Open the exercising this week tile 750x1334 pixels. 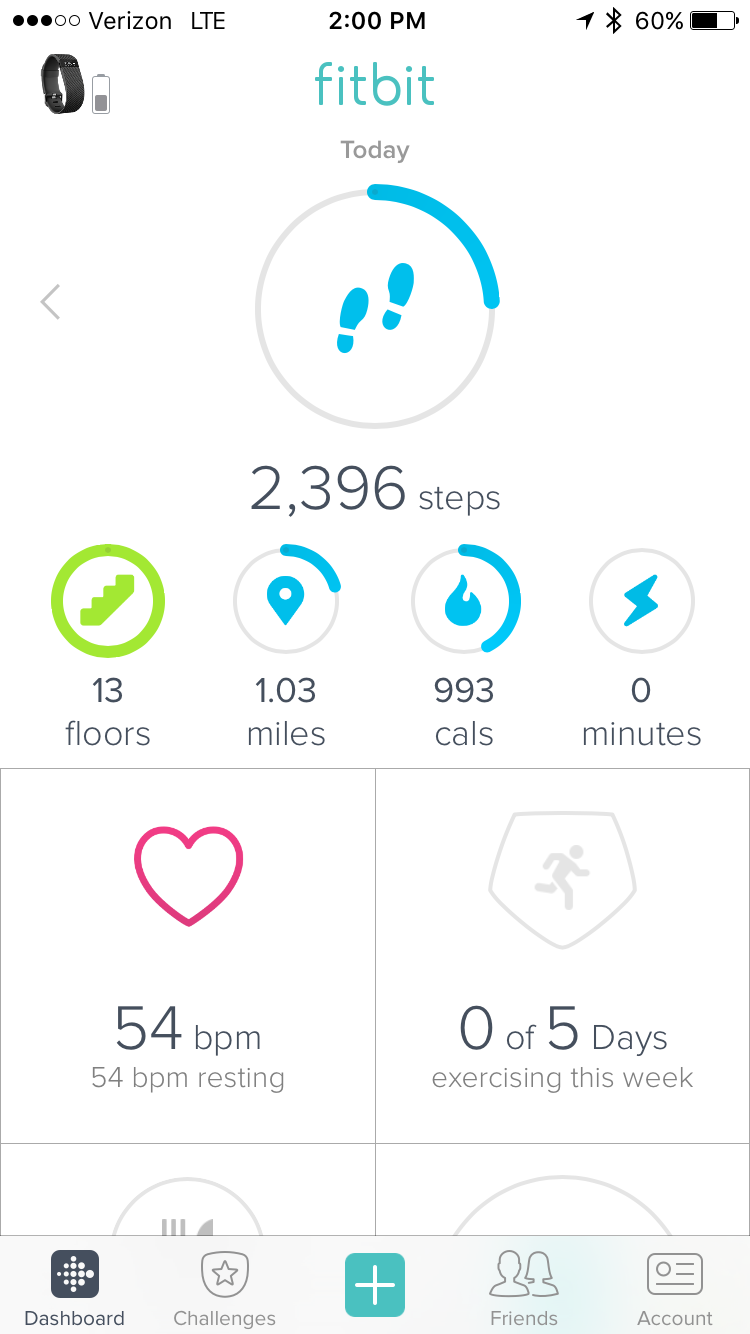(x=562, y=955)
